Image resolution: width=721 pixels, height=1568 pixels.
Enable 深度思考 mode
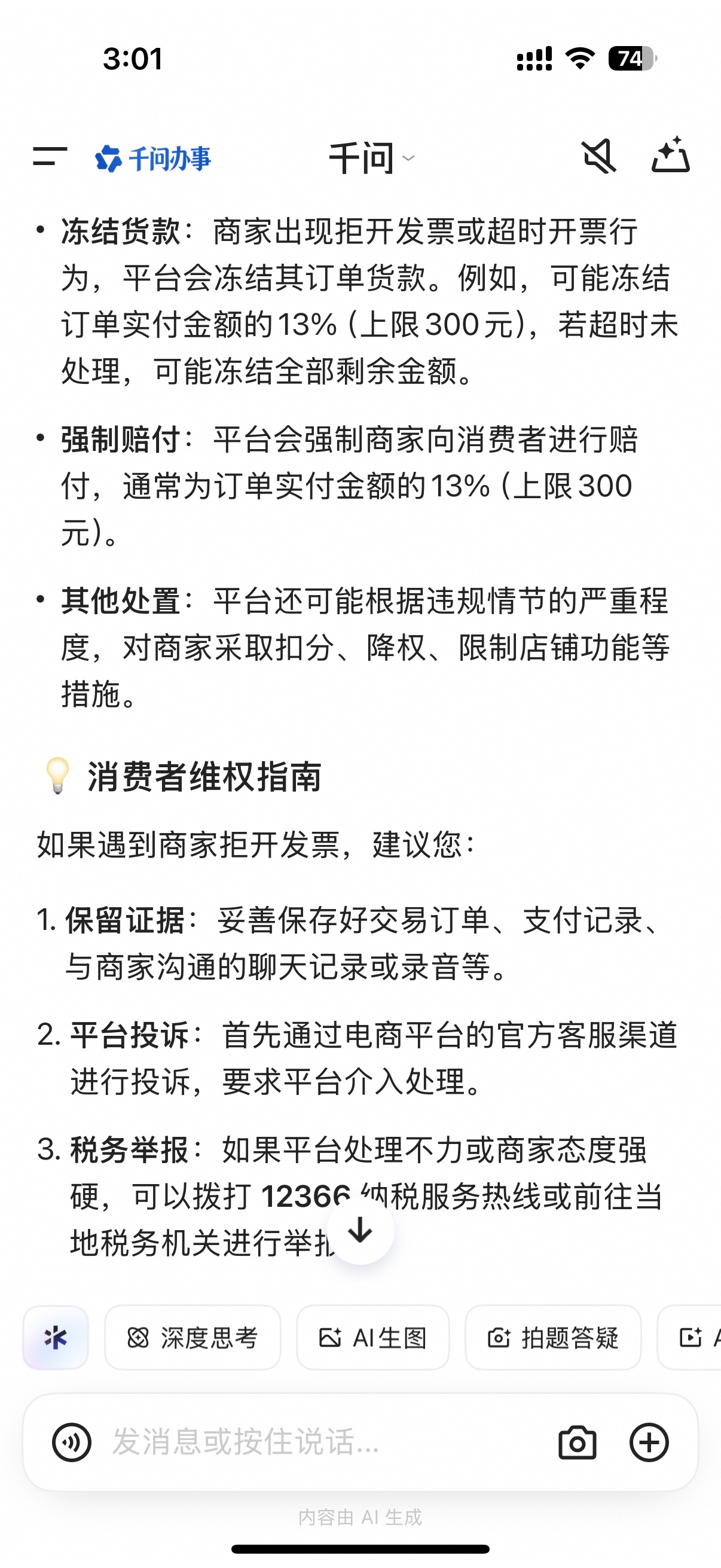193,1338
